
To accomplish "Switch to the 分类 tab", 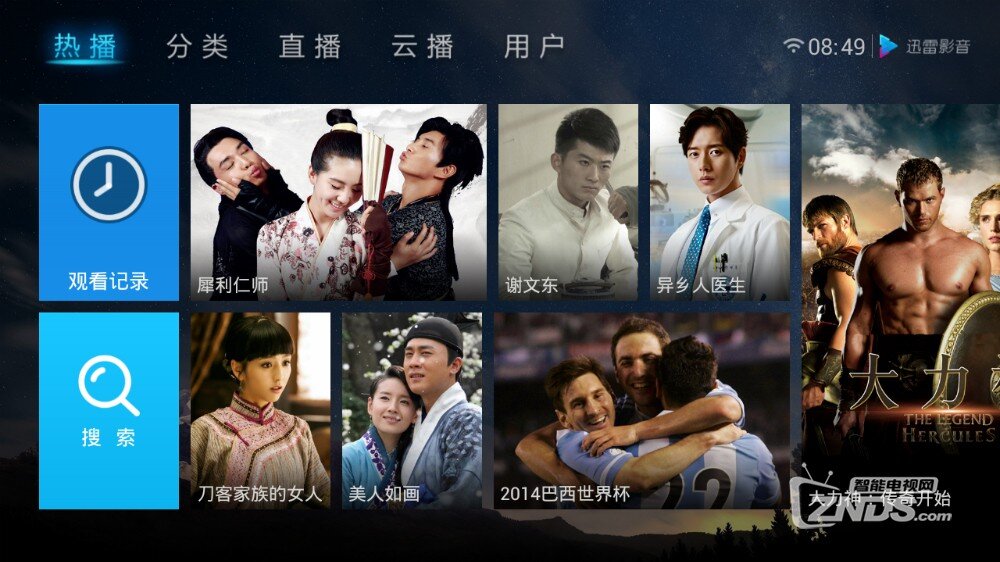I will coord(197,46).
